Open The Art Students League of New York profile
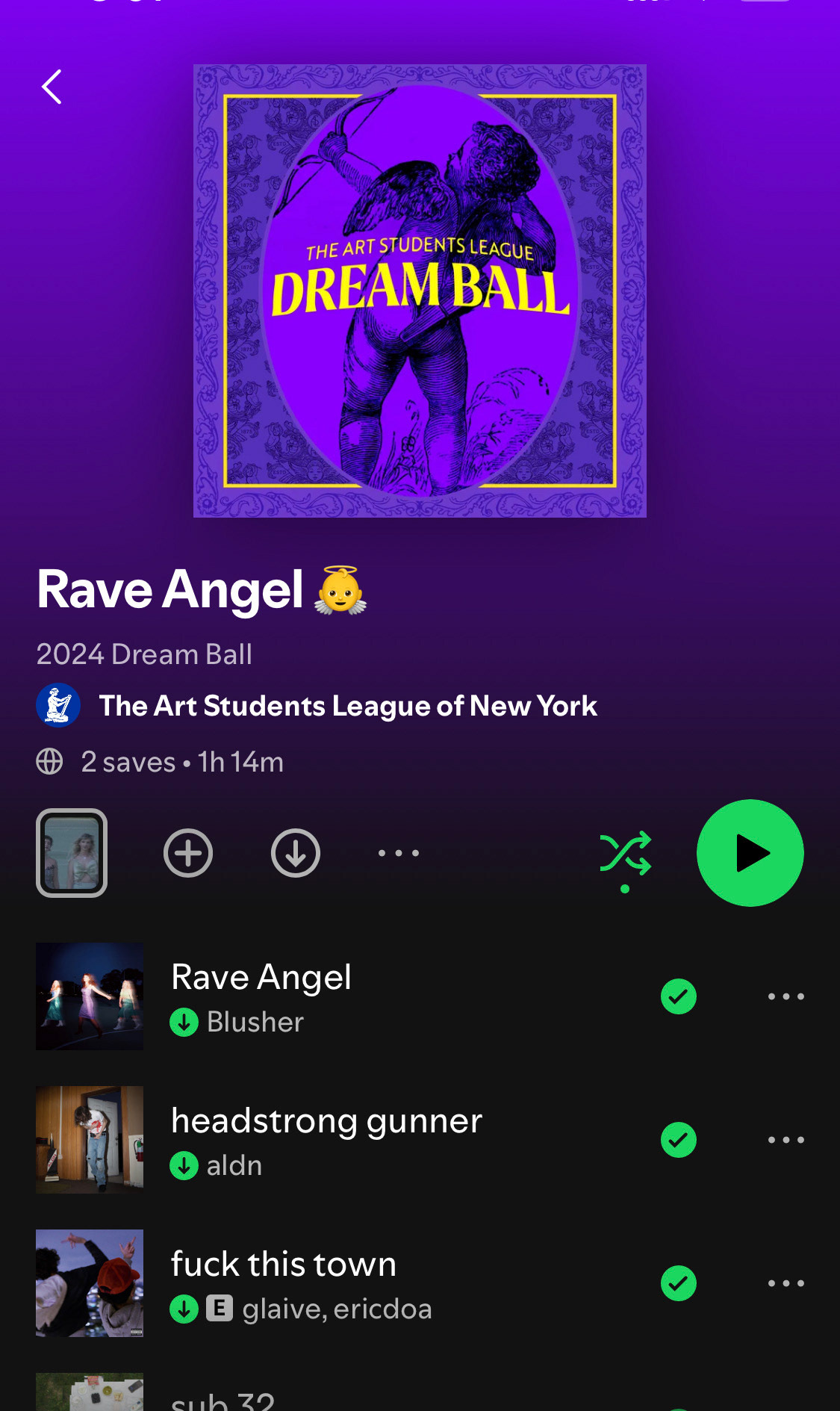 [347, 706]
